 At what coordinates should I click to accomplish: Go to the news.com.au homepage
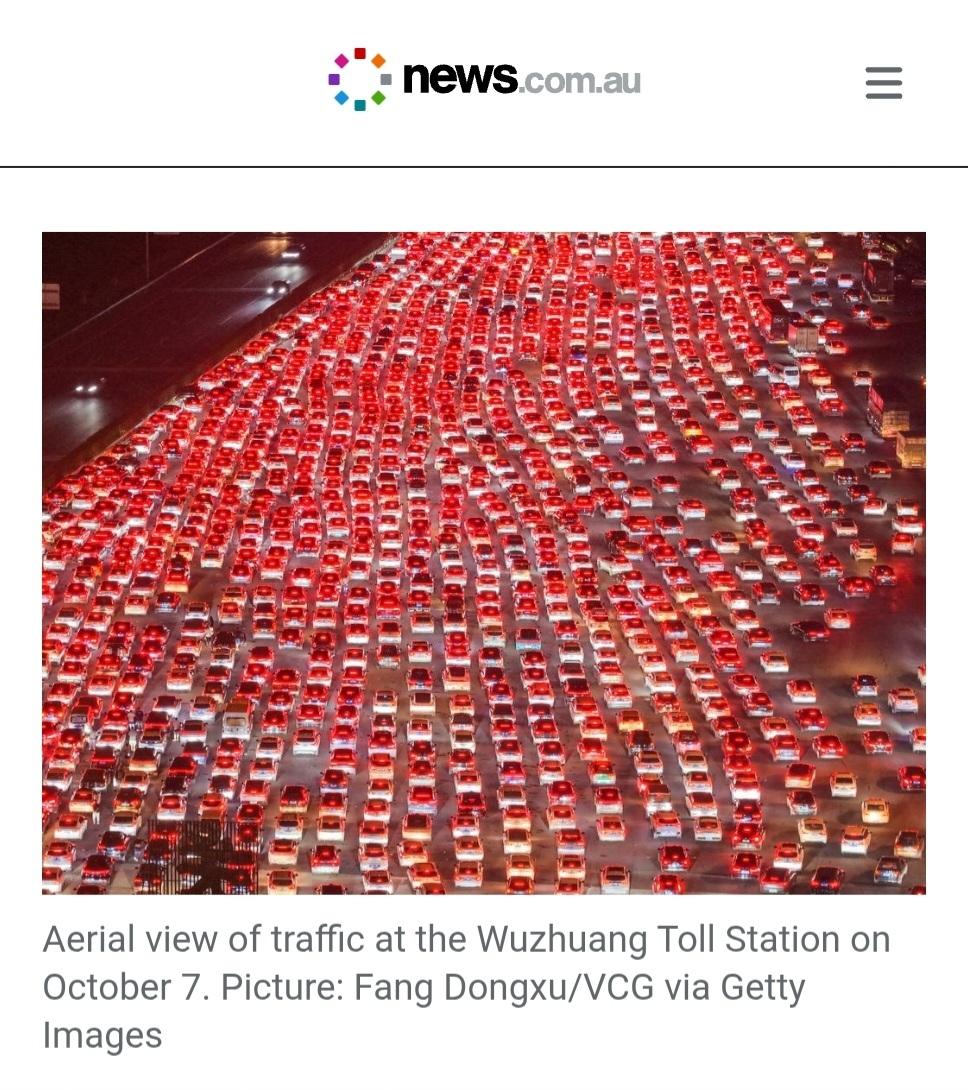point(484,79)
